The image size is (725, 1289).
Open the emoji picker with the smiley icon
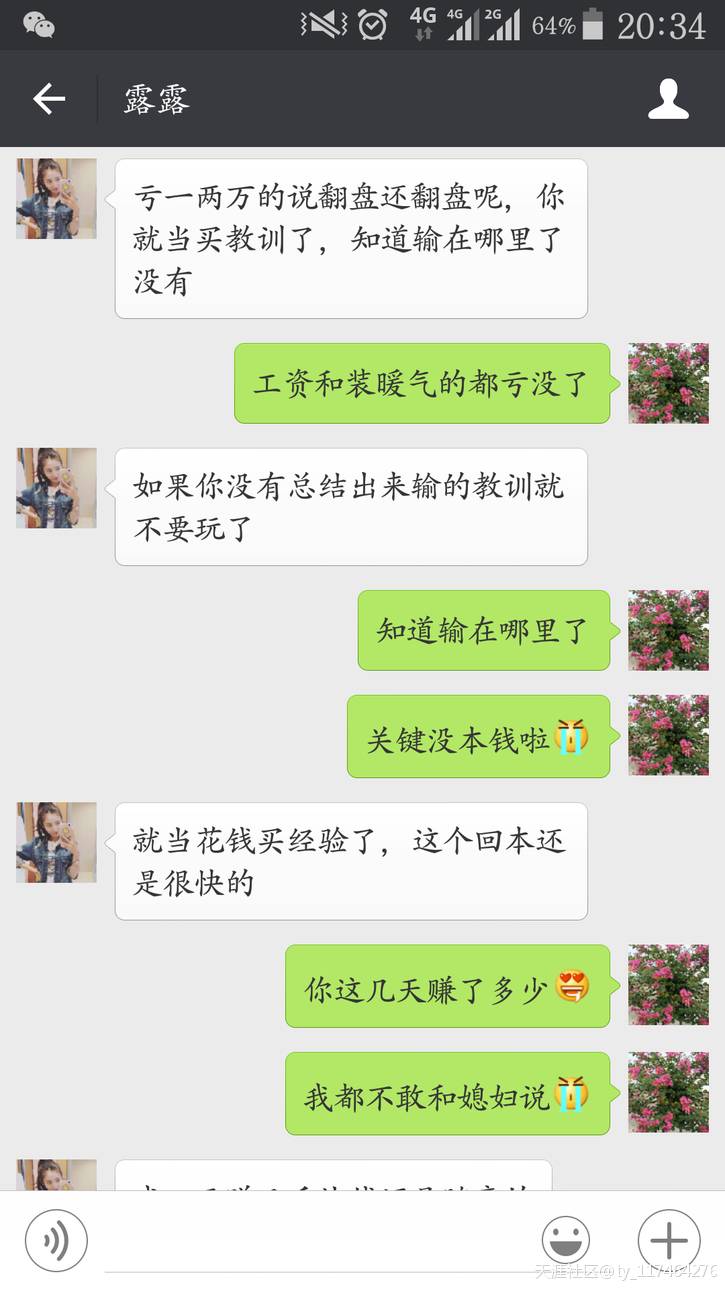(x=565, y=1240)
